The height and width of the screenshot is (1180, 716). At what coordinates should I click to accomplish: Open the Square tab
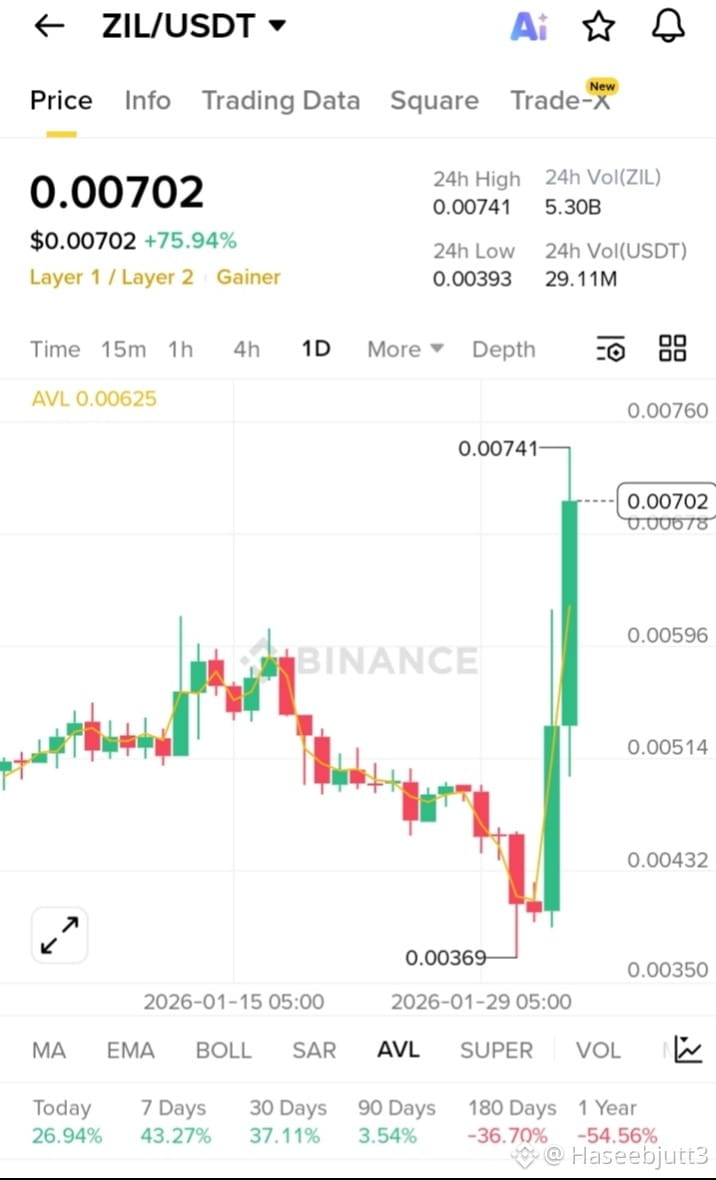tap(434, 100)
